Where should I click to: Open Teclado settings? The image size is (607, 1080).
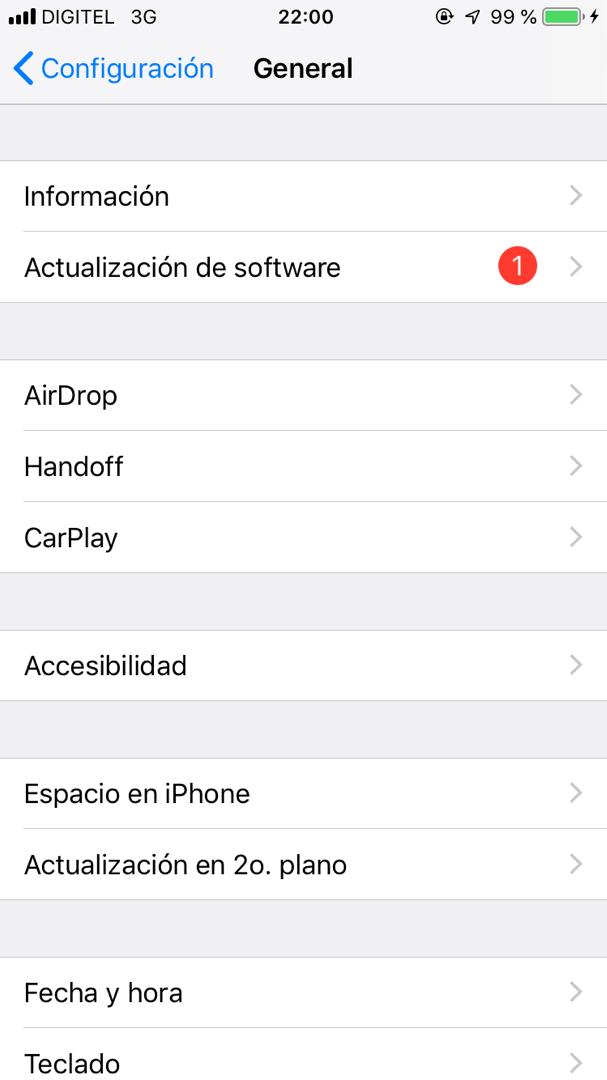pos(303,1060)
